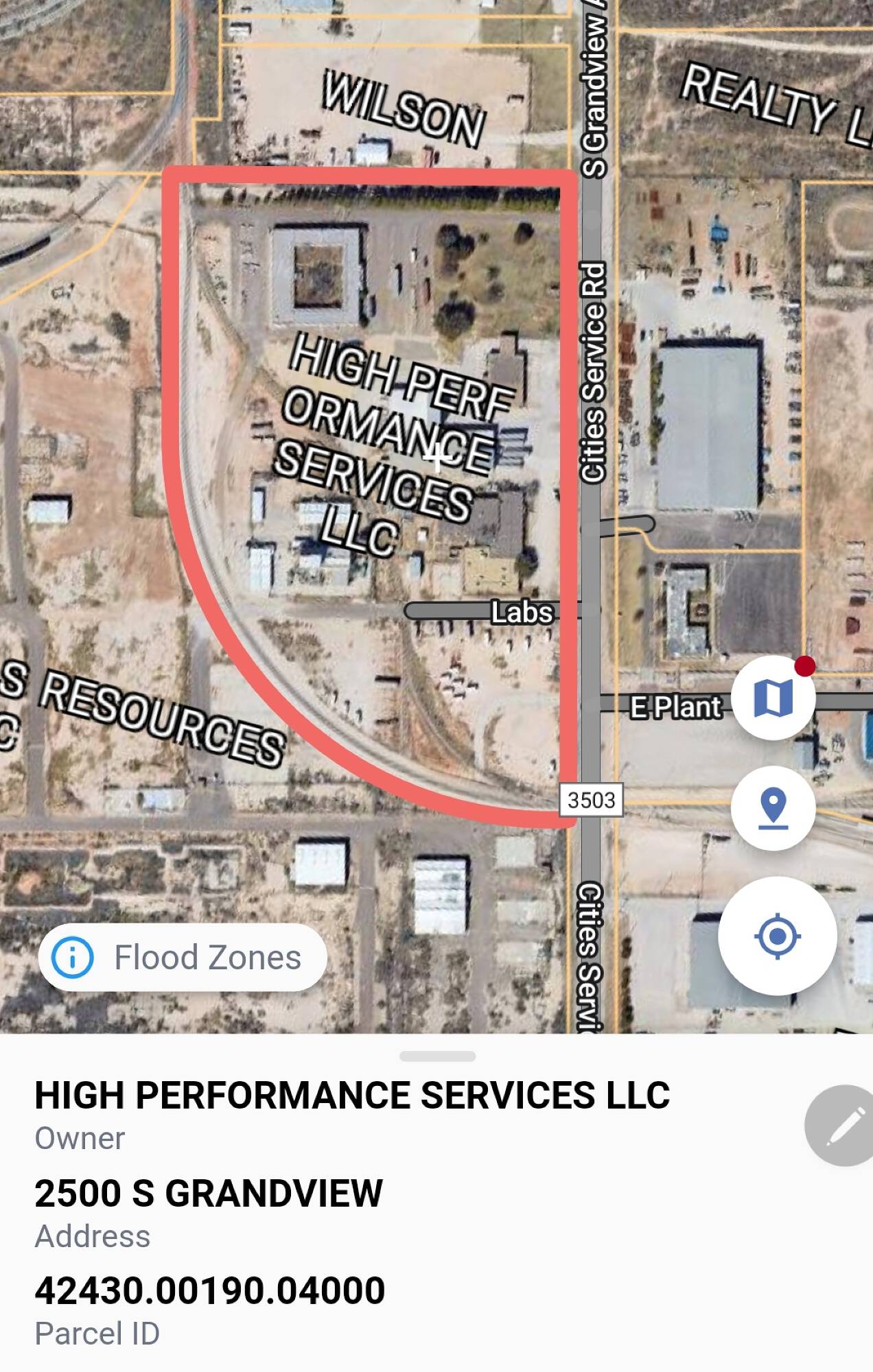873x1372 pixels.
Task: Tap the pencil edit button
Action: (x=843, y=1126)
